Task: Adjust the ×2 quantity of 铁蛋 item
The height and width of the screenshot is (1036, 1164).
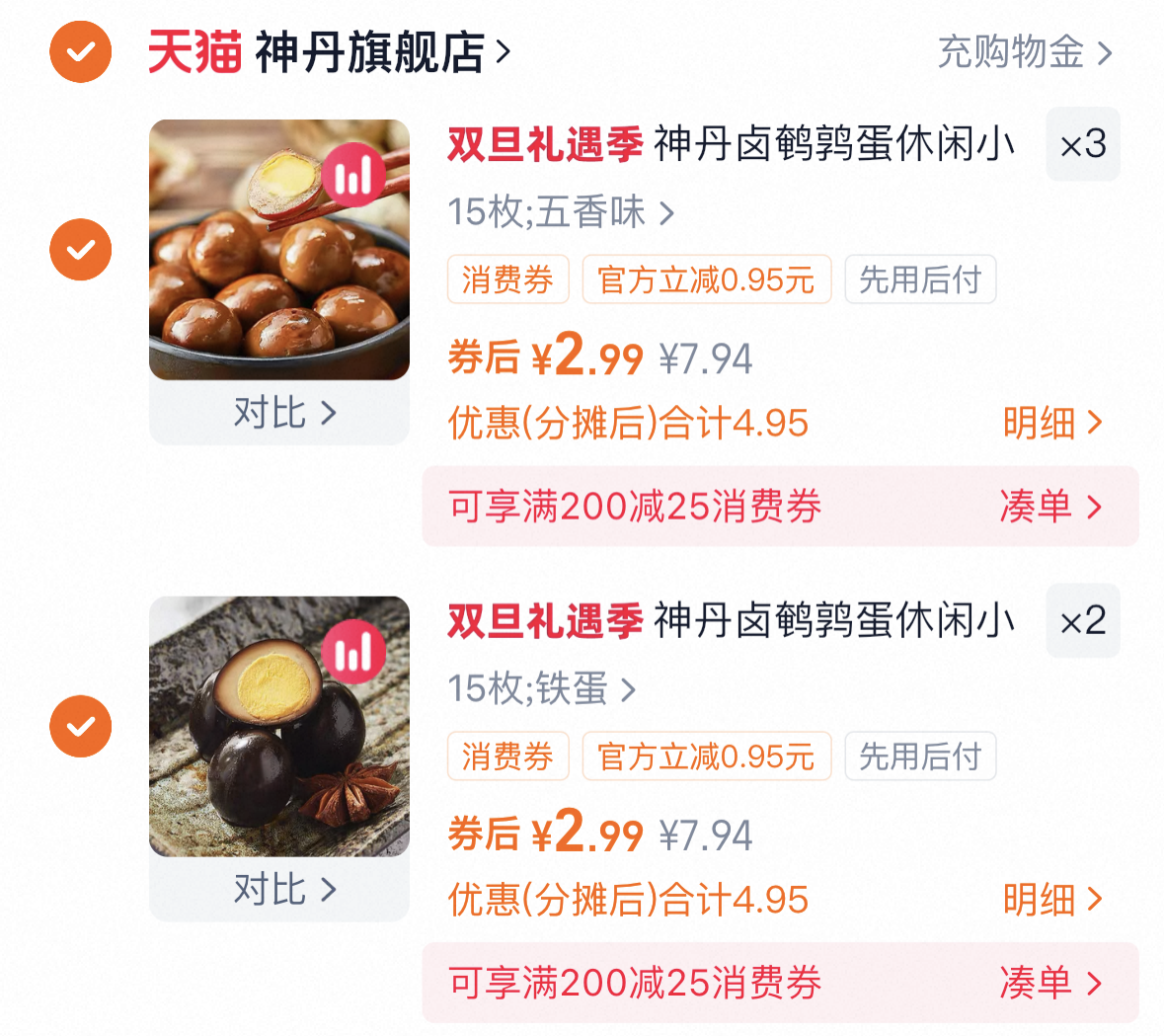Action: pyautogui.click(x=1082, y=621)
